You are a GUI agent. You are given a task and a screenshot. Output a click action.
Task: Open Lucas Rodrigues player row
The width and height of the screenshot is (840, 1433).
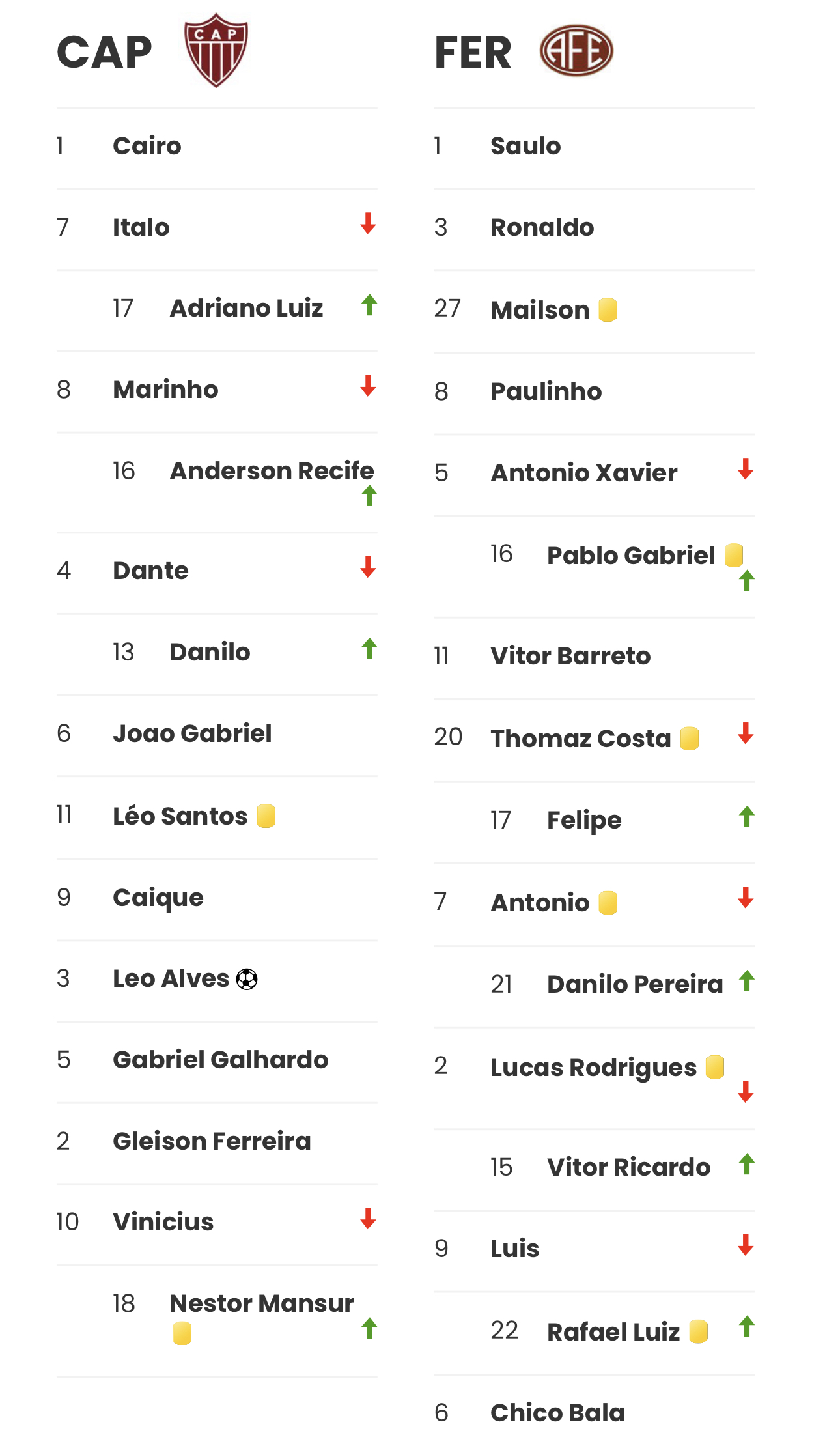pyautogui.click(x=595, y=1077)
